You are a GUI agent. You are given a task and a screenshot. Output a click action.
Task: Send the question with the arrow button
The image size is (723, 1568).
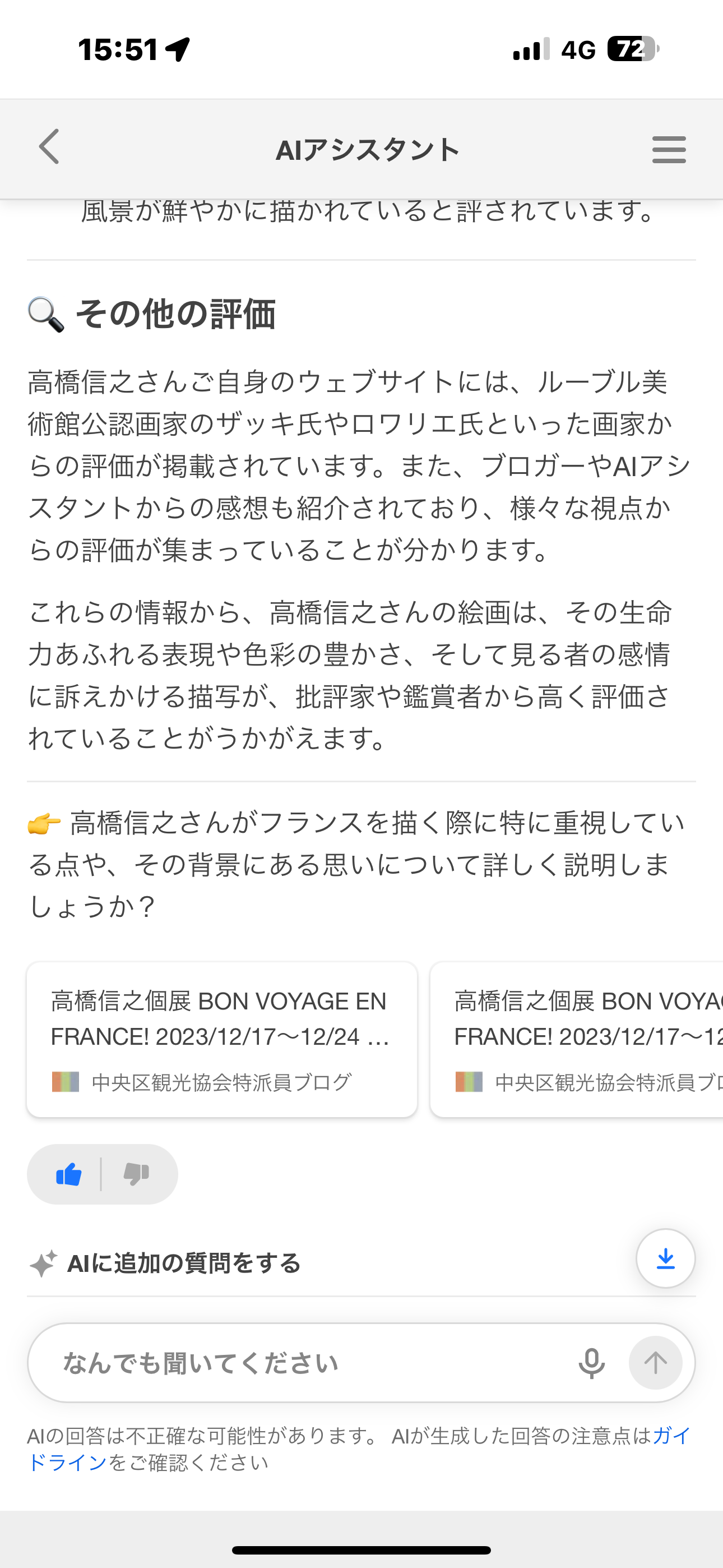(x=655, y=1363)
